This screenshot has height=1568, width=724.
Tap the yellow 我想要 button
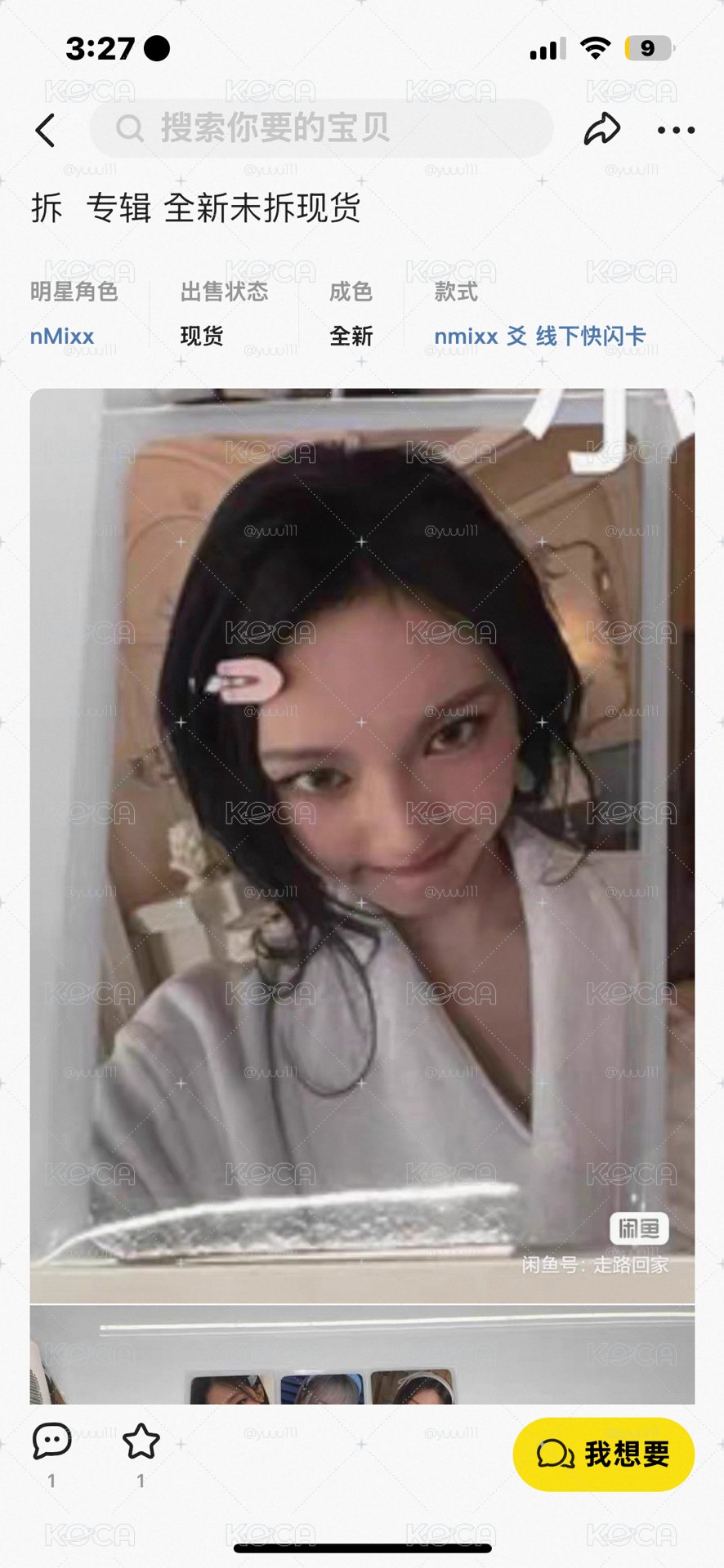[603, 1454]
